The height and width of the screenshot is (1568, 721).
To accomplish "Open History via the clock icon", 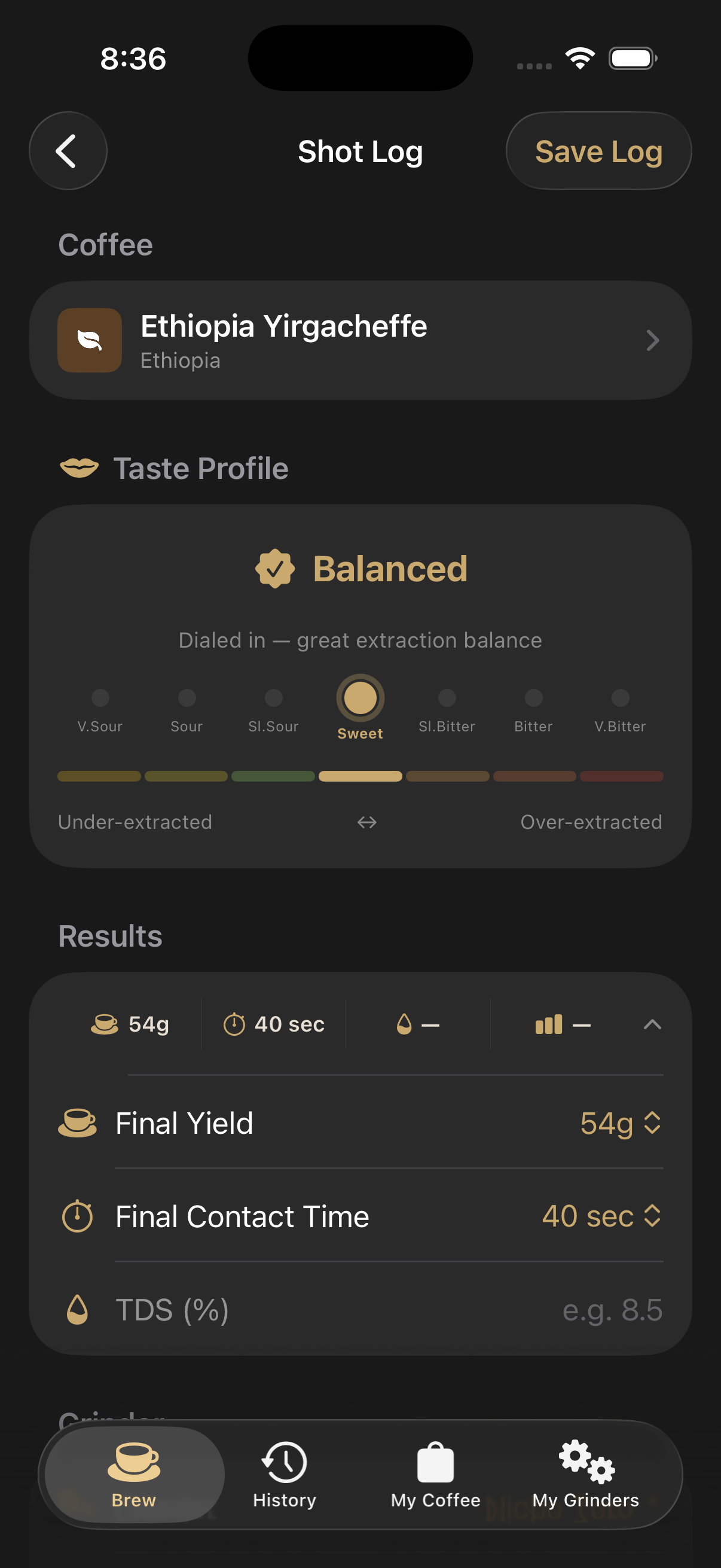I will point(283,1461).
